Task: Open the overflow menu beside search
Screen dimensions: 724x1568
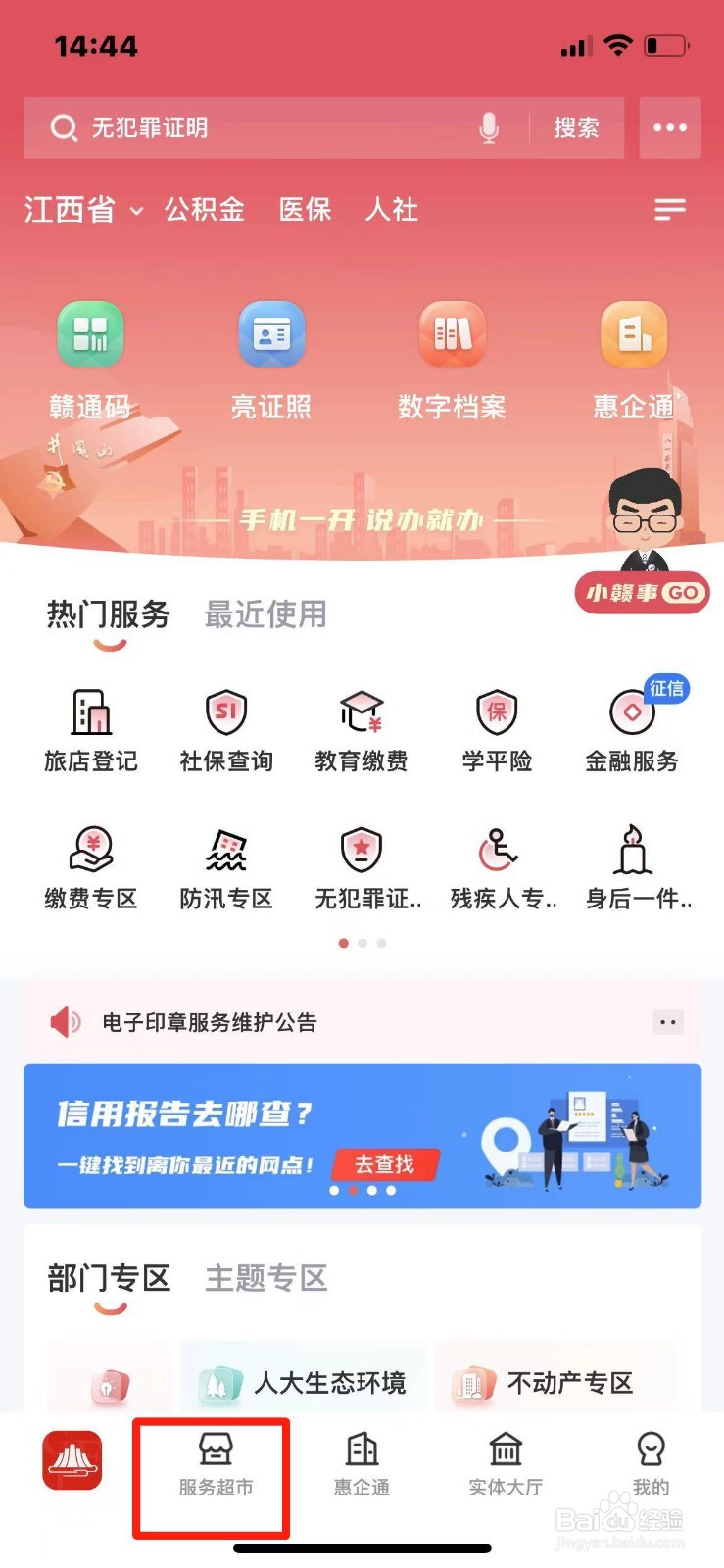Action: pyautogui.click(x=670, y=127)
